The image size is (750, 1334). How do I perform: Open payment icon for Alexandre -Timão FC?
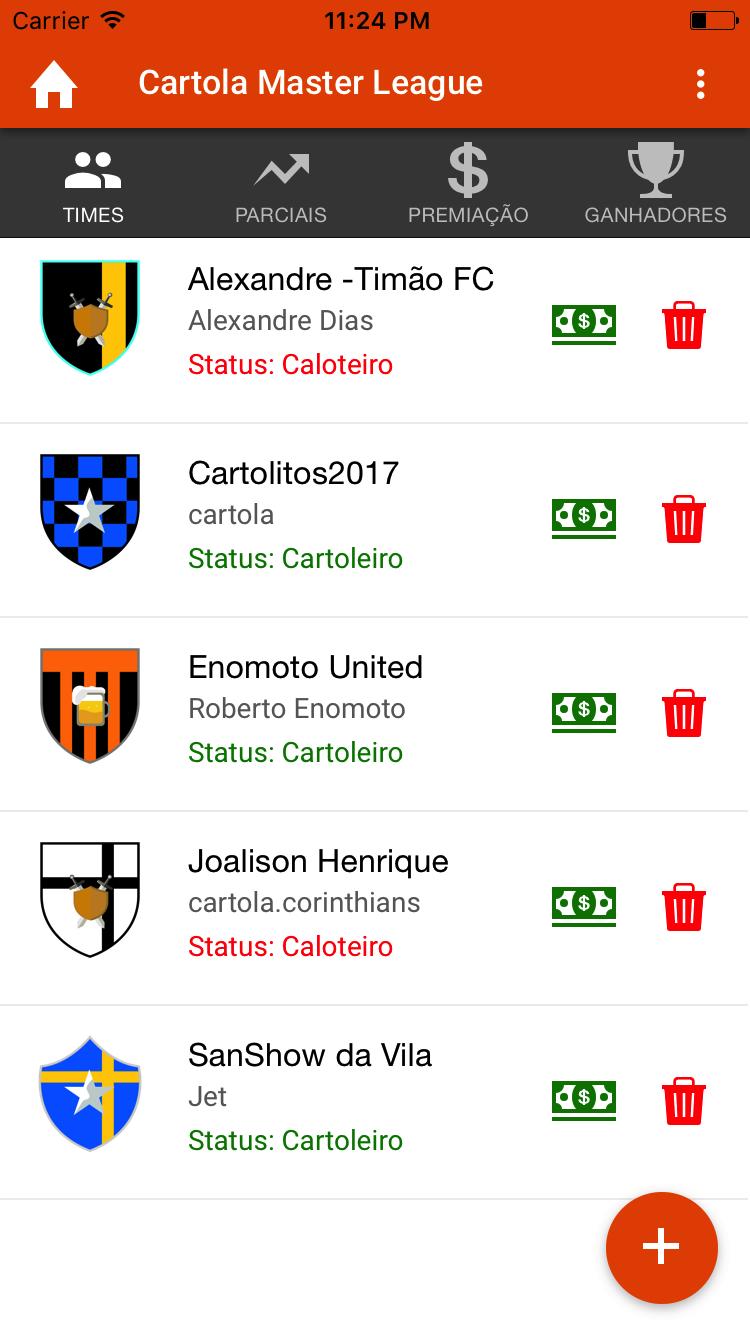[584, 323]
